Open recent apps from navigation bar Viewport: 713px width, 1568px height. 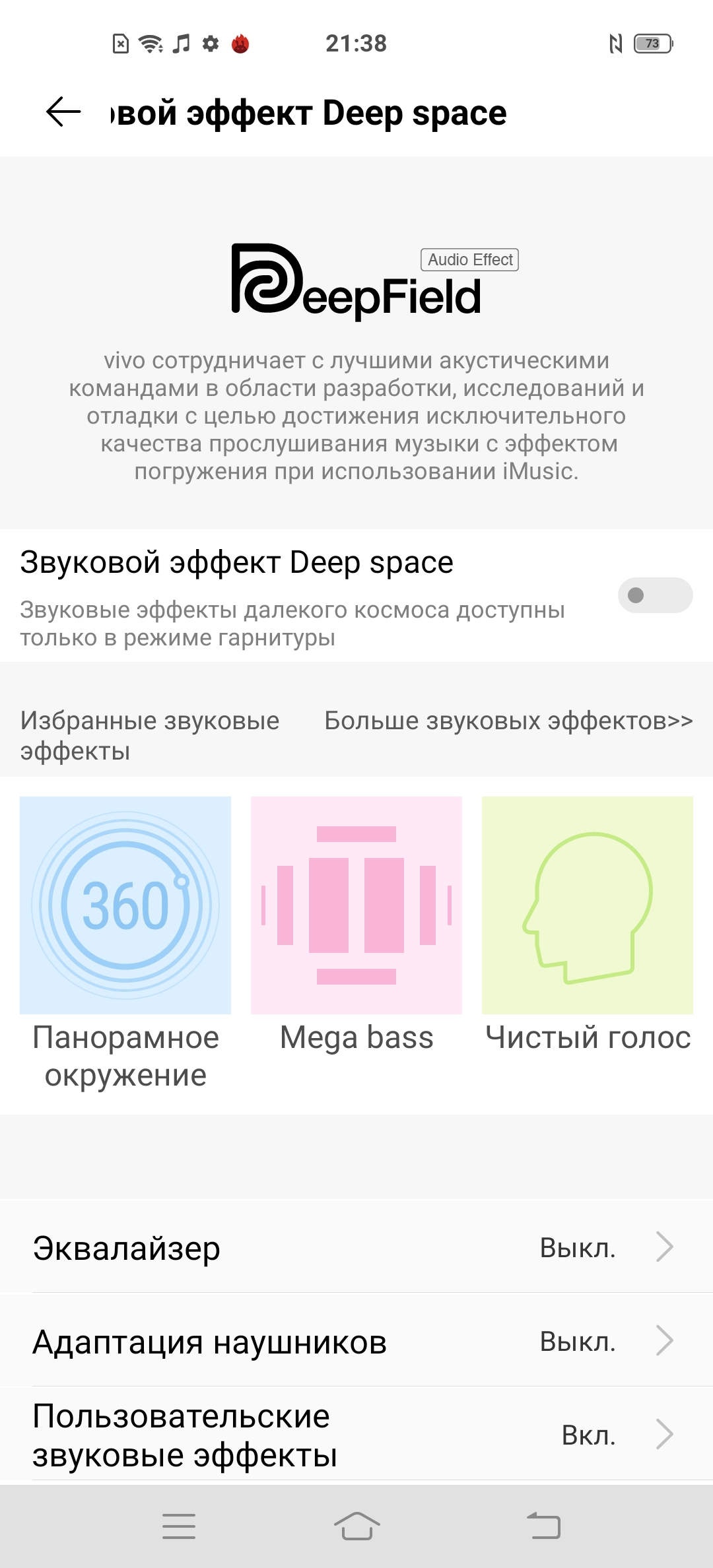(x=179, y=1526)
